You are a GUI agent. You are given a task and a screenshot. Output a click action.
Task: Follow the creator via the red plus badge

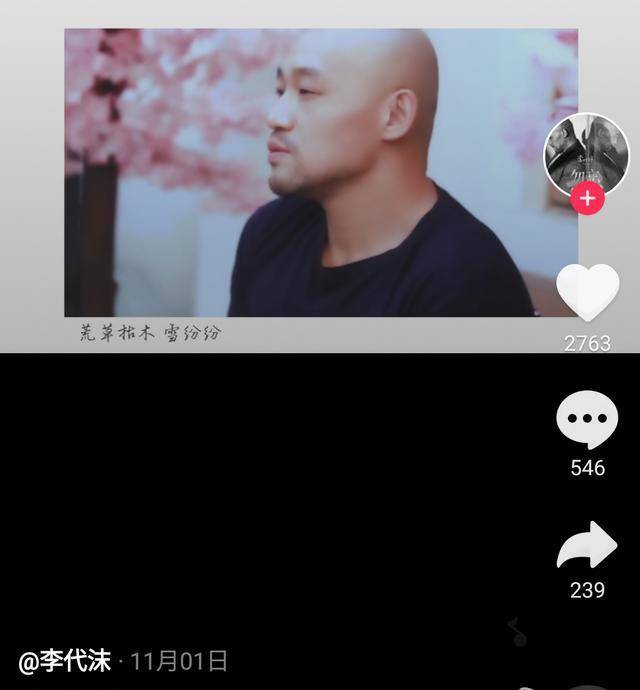587,198
